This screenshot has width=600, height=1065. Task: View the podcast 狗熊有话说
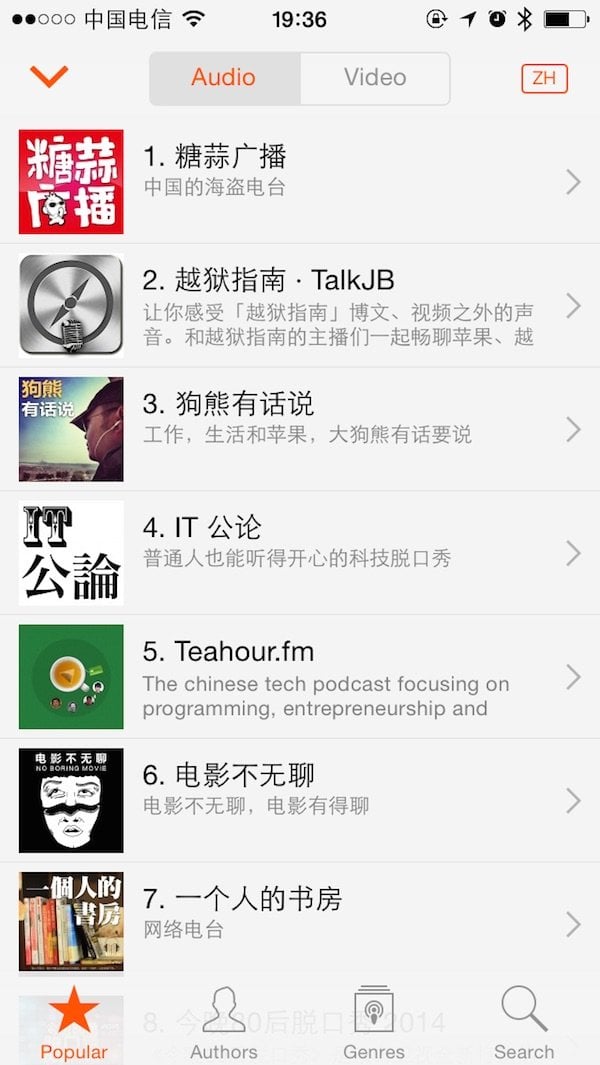pos(300,429)
